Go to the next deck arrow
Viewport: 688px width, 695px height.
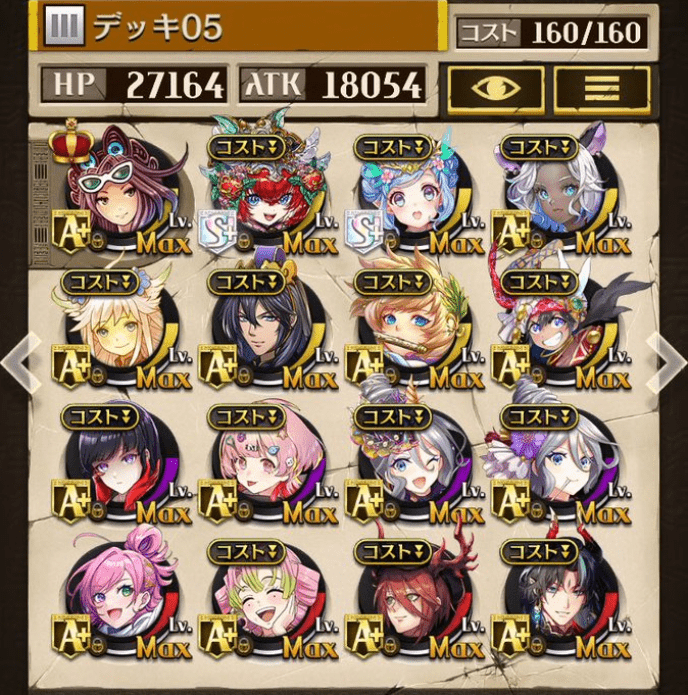tap(666, 362)
